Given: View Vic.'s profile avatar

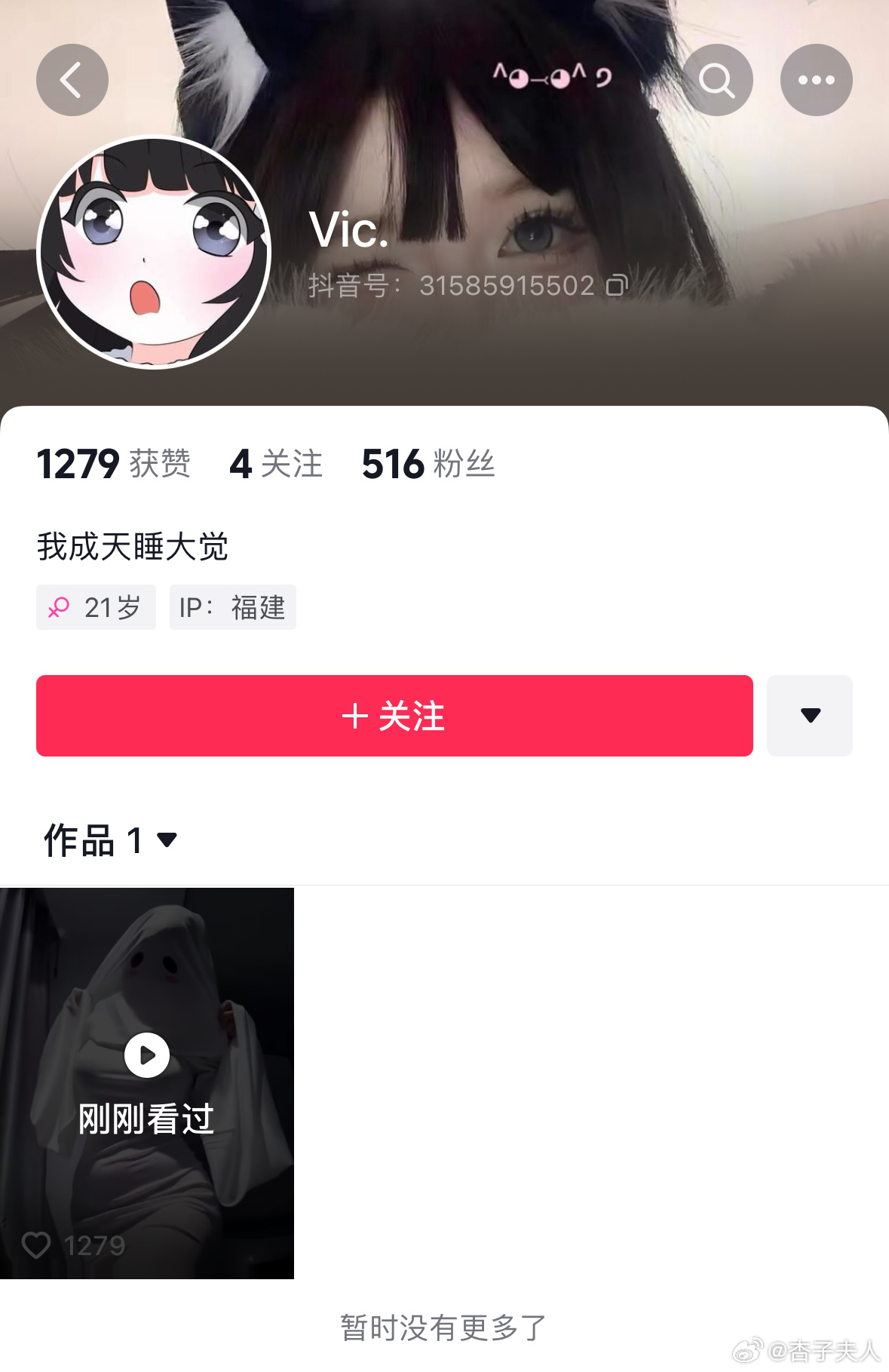Looking at the screenshot, I should (x=154, y=252).
